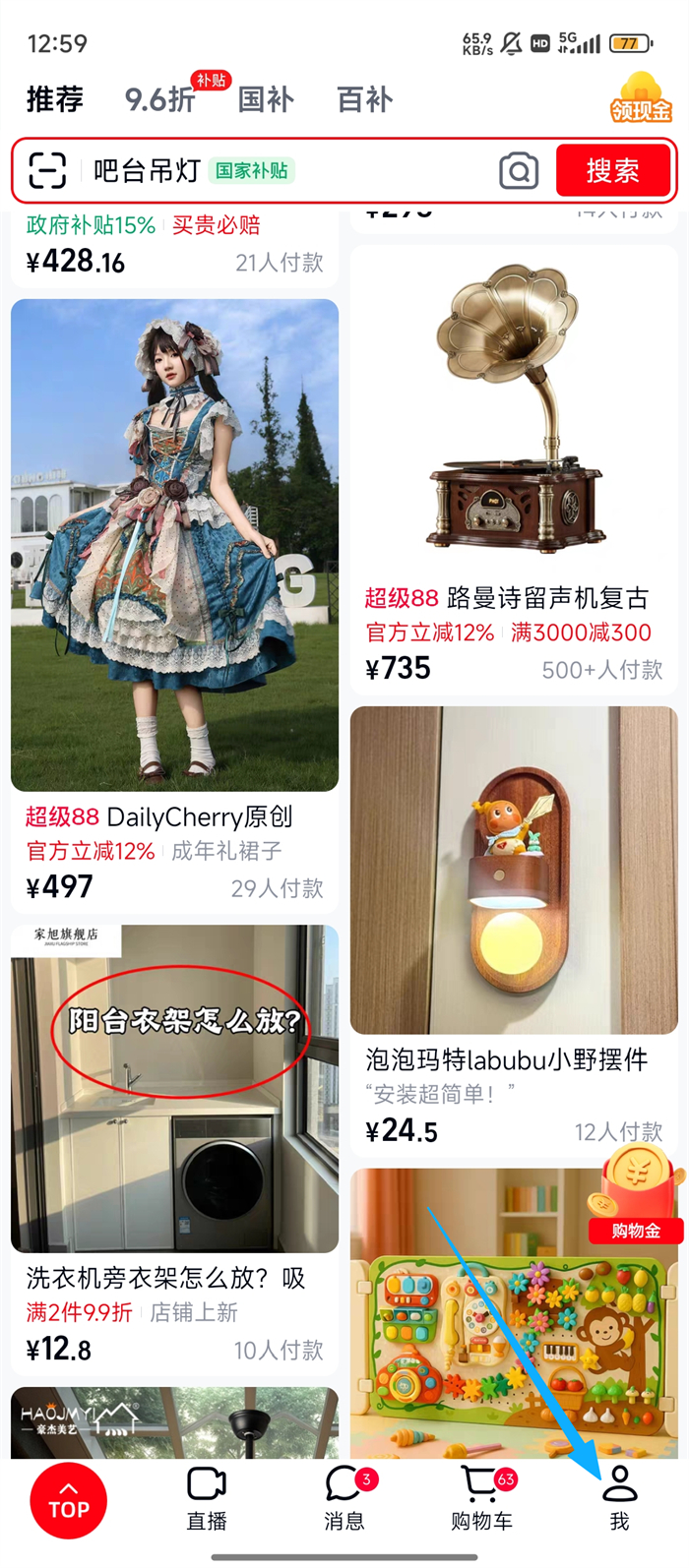This screenshot has width=689, height=1568.
Task: Switch to the 我 profile tab
Action: pyautogui.click(x=619, y=1499)
